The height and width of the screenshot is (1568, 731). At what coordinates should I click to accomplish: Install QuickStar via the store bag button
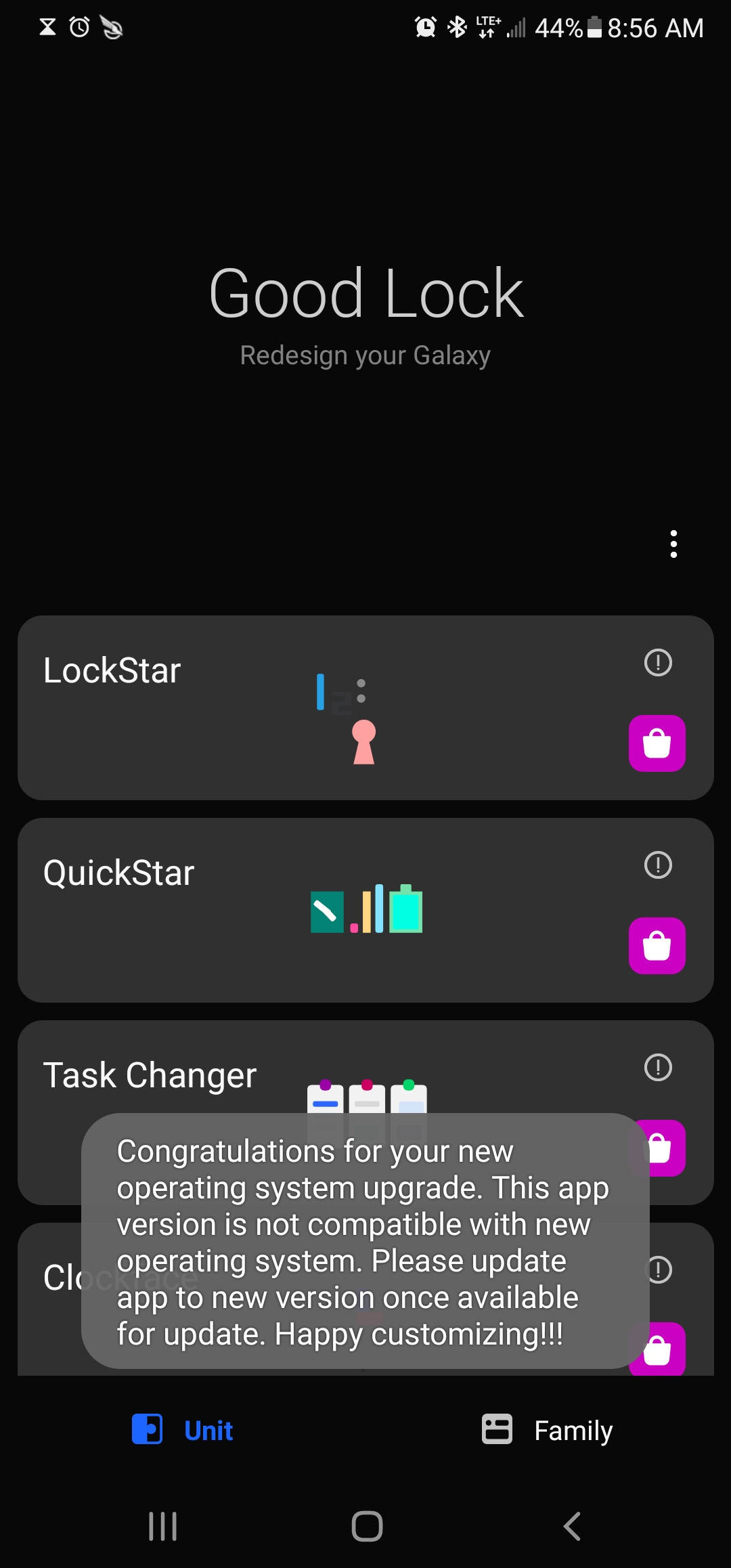pos(657,946)
